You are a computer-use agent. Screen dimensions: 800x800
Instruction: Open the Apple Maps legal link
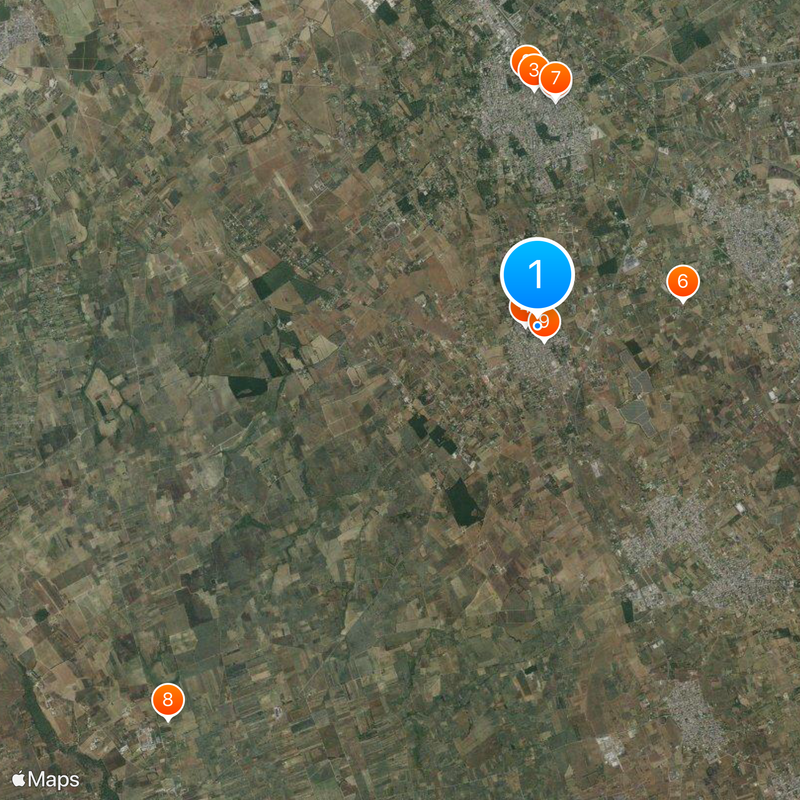click(x=45, y=779)
